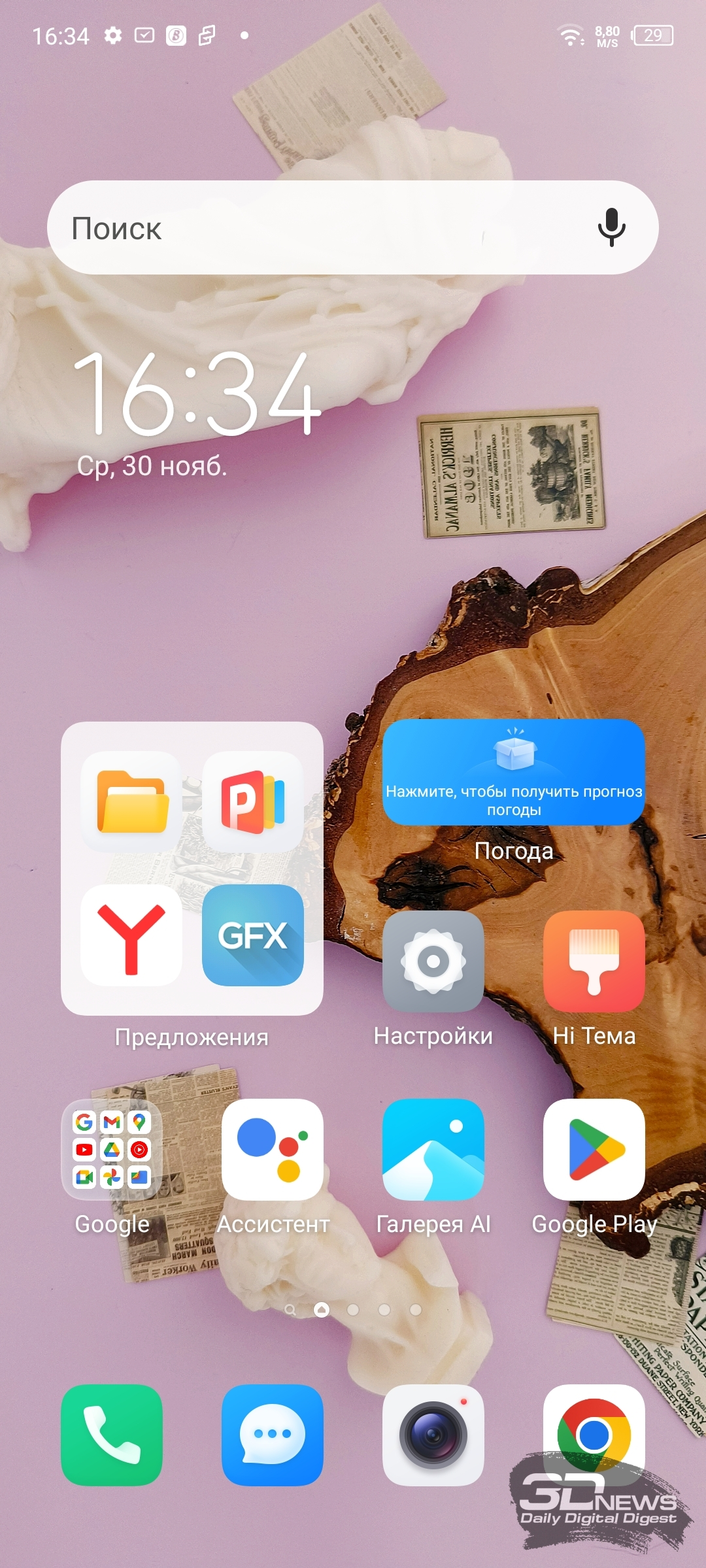Launch the Camera app

(x=433, y=1435)
